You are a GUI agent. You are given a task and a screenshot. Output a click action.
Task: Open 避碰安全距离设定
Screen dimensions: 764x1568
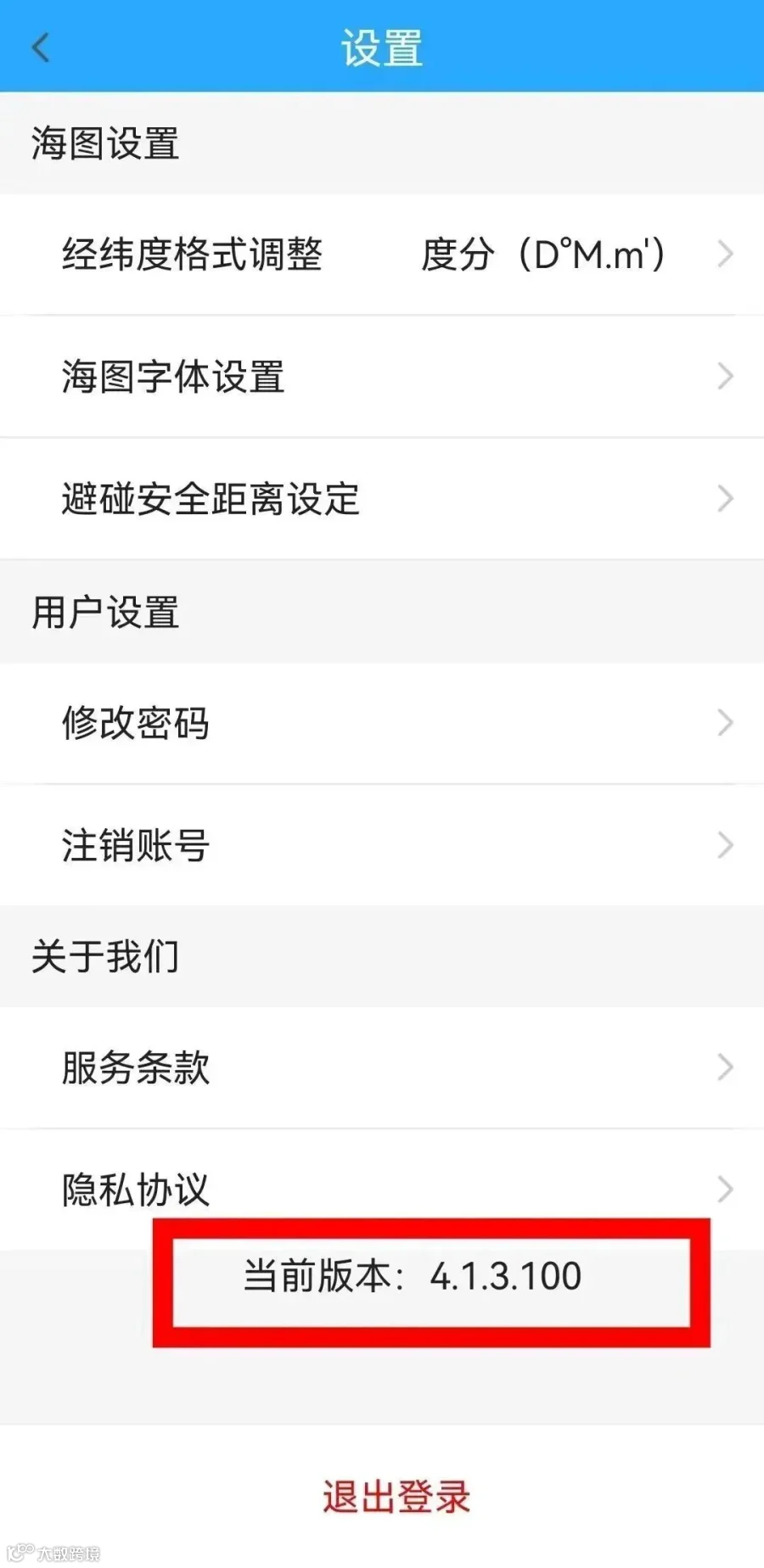[x=382, y=499]
